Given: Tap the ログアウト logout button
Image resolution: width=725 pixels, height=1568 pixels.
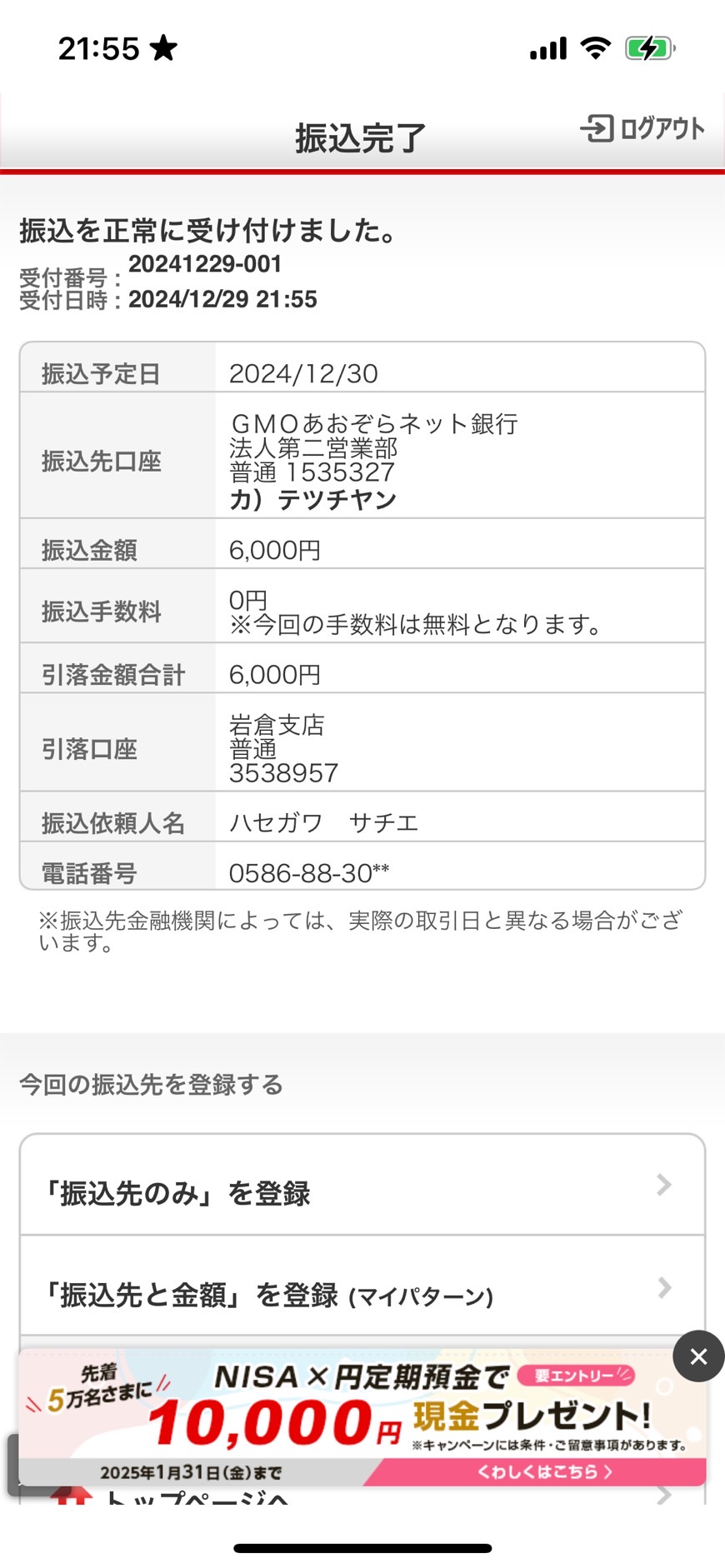Looking at the screenshot, I should click(x=642, y=128).
